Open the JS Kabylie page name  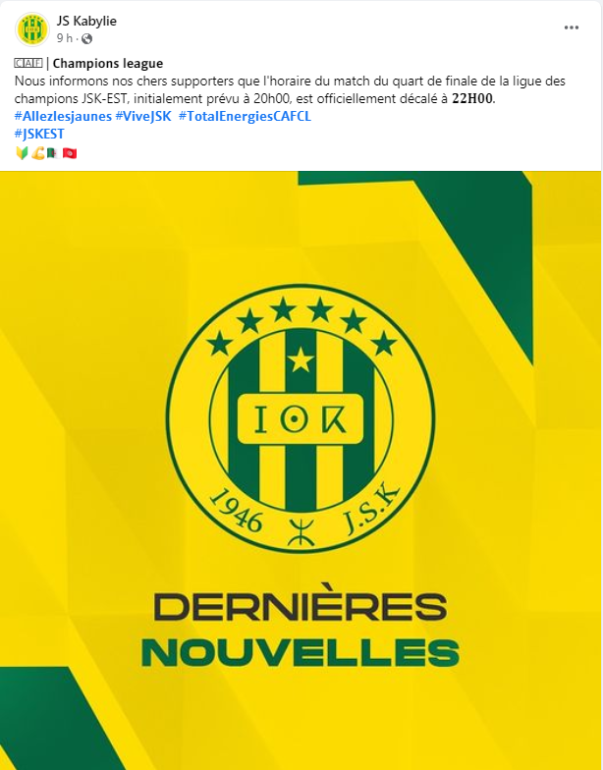pos(87,20)
